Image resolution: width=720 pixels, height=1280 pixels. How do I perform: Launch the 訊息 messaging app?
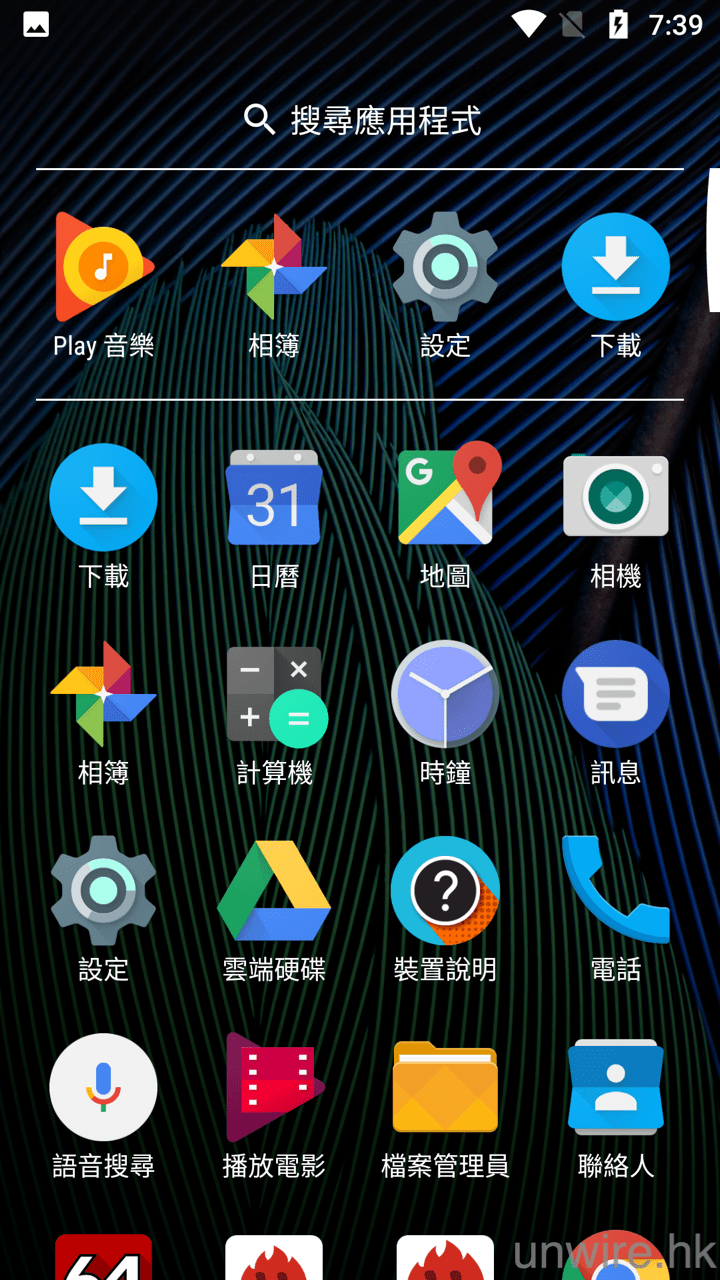click(615, 694)
